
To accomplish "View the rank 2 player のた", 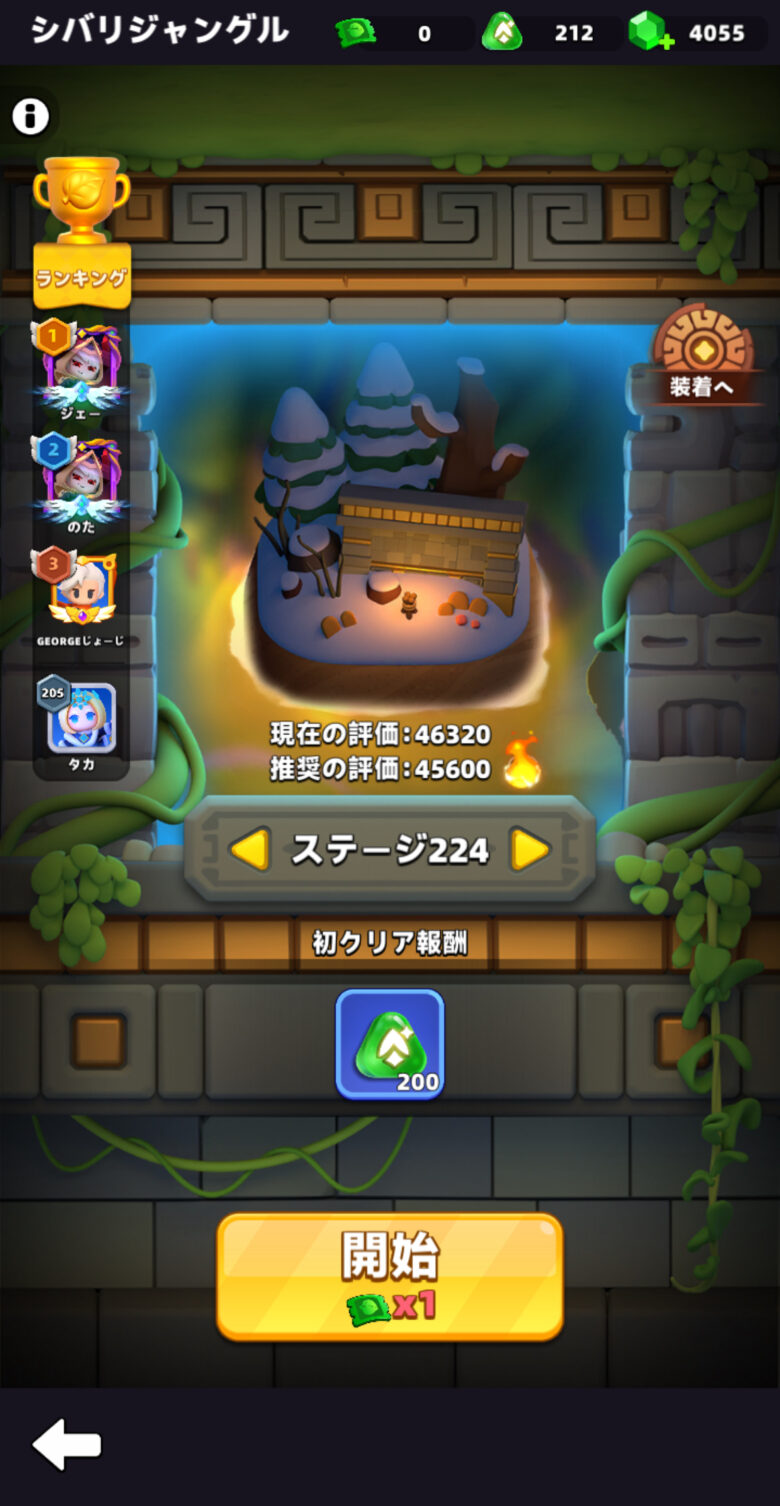I will tap(81, 481).
